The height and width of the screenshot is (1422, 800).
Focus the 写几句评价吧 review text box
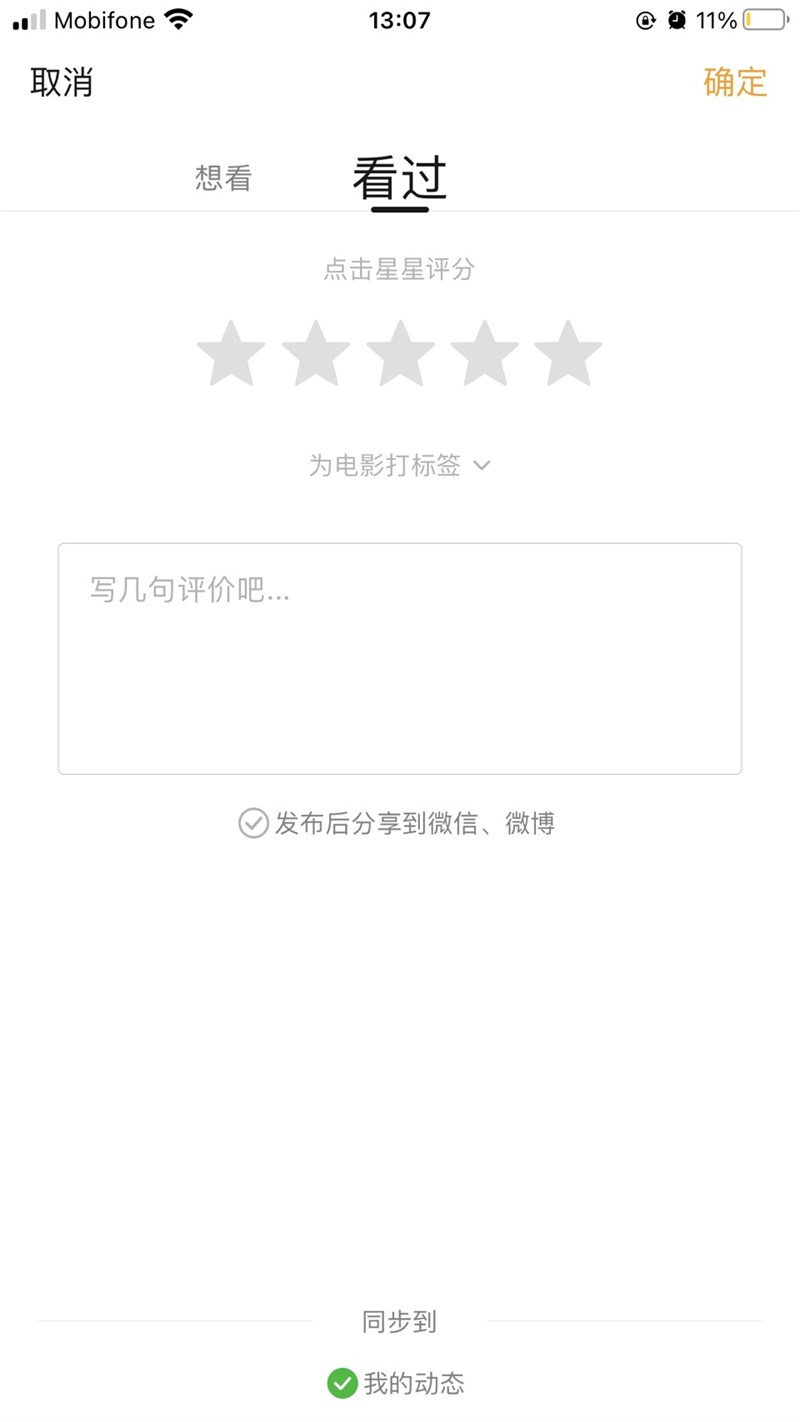[x=400, y=659]
